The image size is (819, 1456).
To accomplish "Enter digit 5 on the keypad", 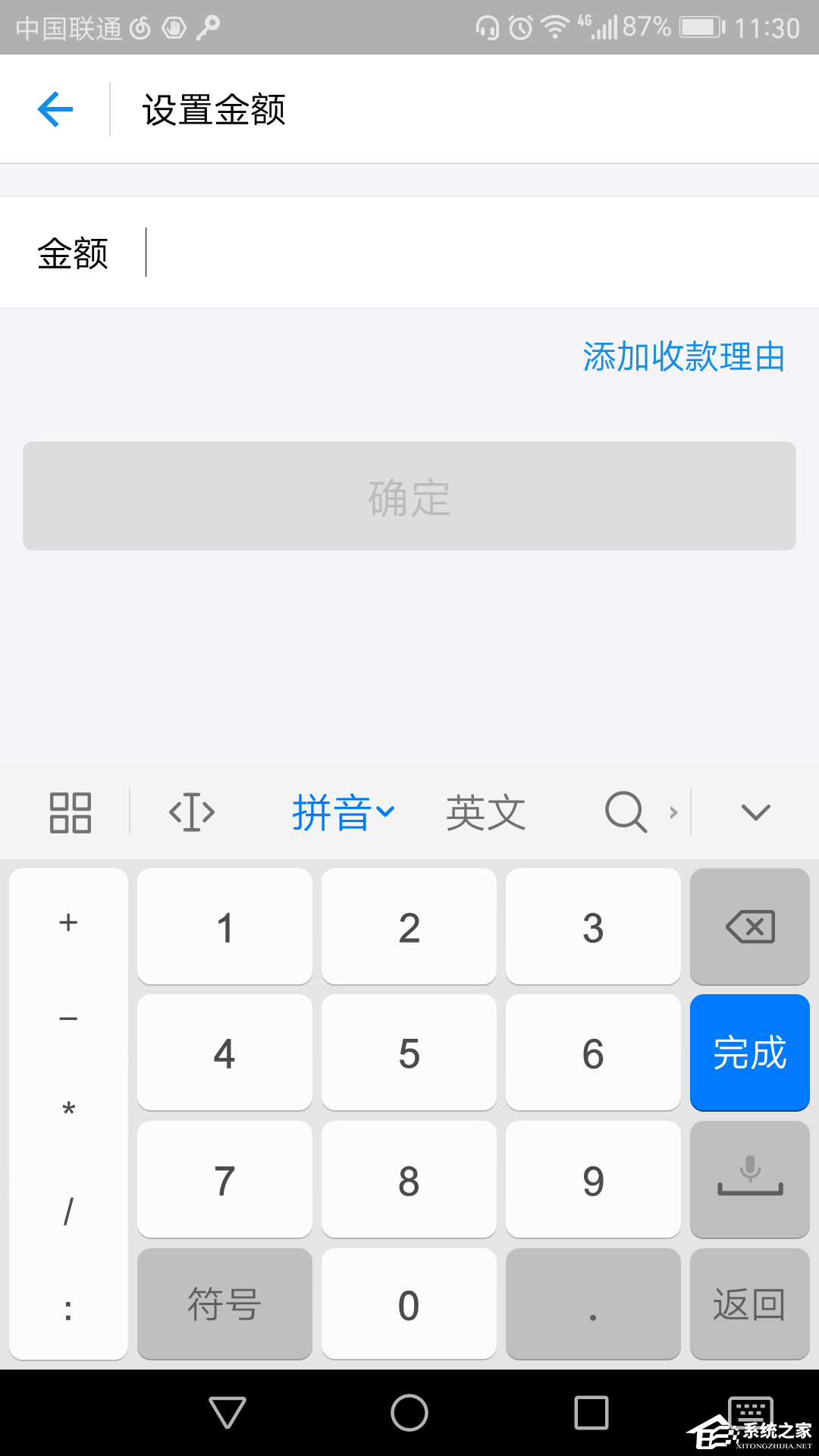I will (409, 1053).
